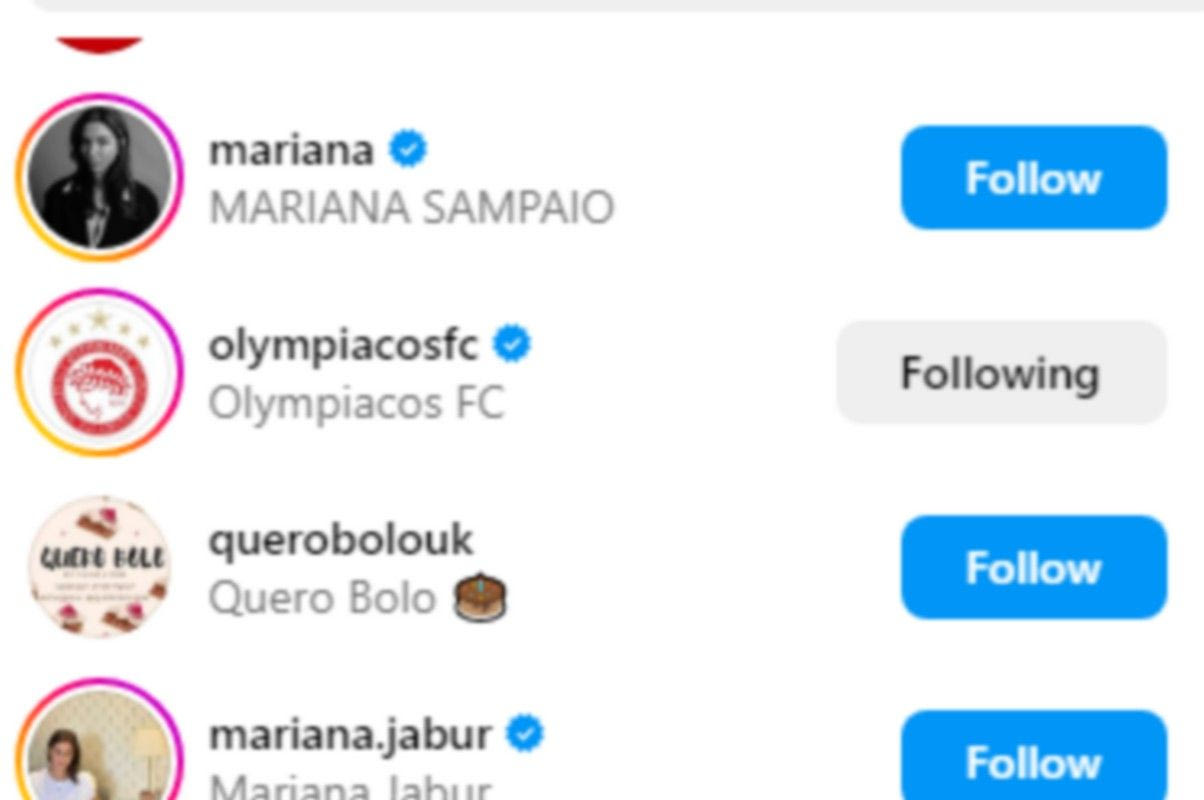Follow the querobolouk account
The image size is (1204, 800).
1033,567
